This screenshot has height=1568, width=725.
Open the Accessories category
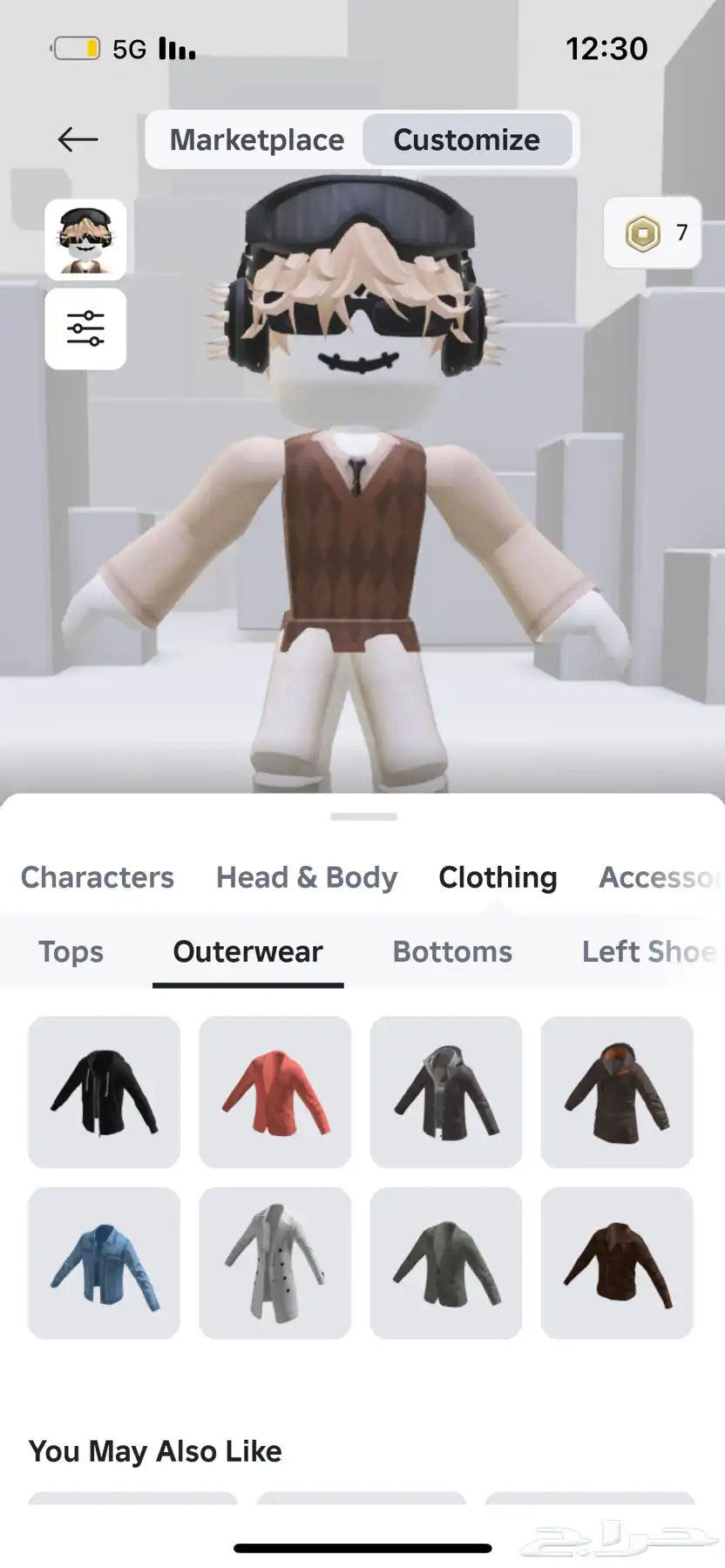(659, 877)
